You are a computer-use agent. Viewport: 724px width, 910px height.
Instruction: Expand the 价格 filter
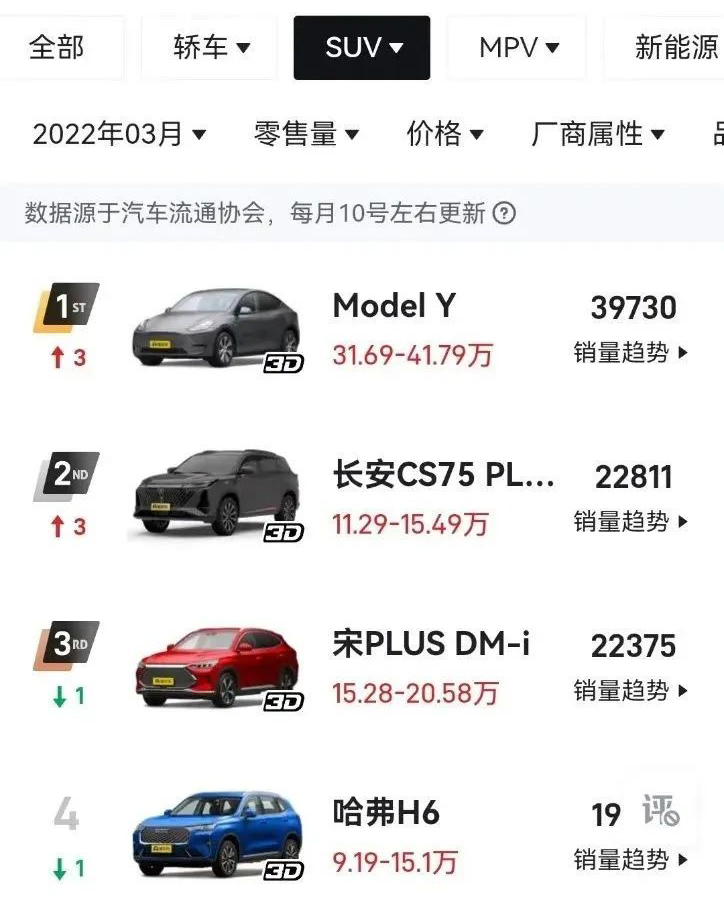(445, 134)
